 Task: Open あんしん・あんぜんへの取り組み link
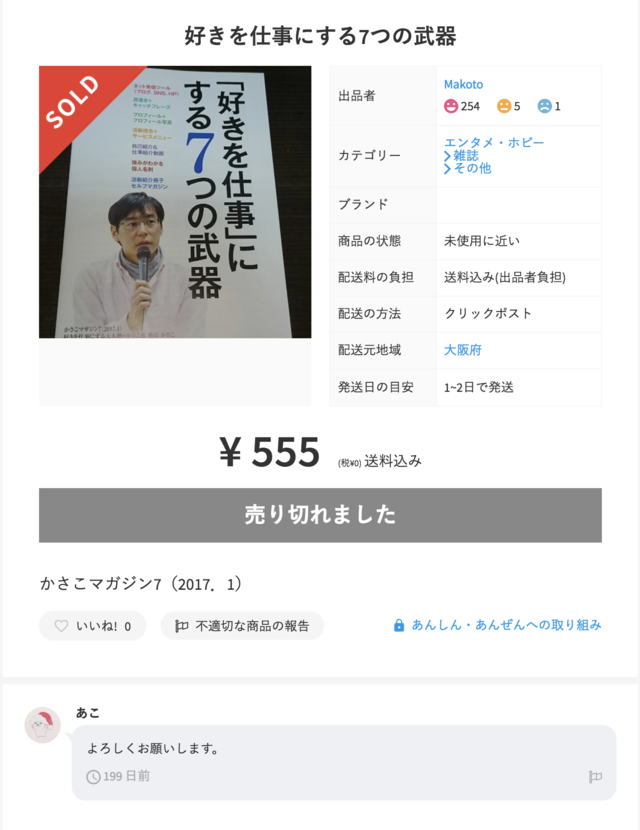[498, 625]
